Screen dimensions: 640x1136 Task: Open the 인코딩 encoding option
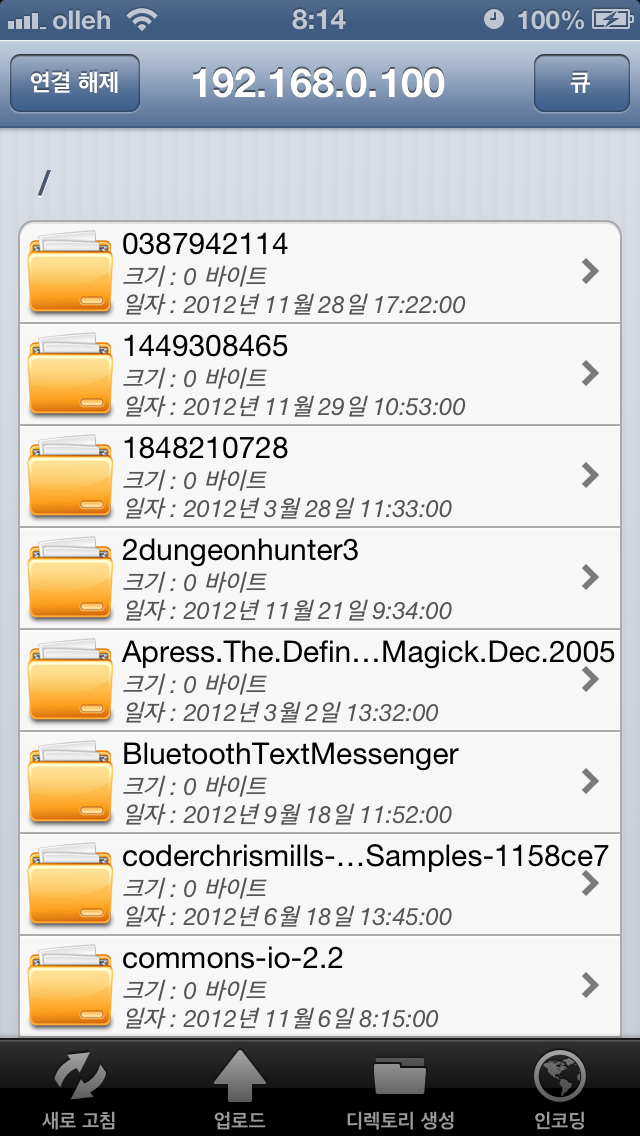[561, 1088]
